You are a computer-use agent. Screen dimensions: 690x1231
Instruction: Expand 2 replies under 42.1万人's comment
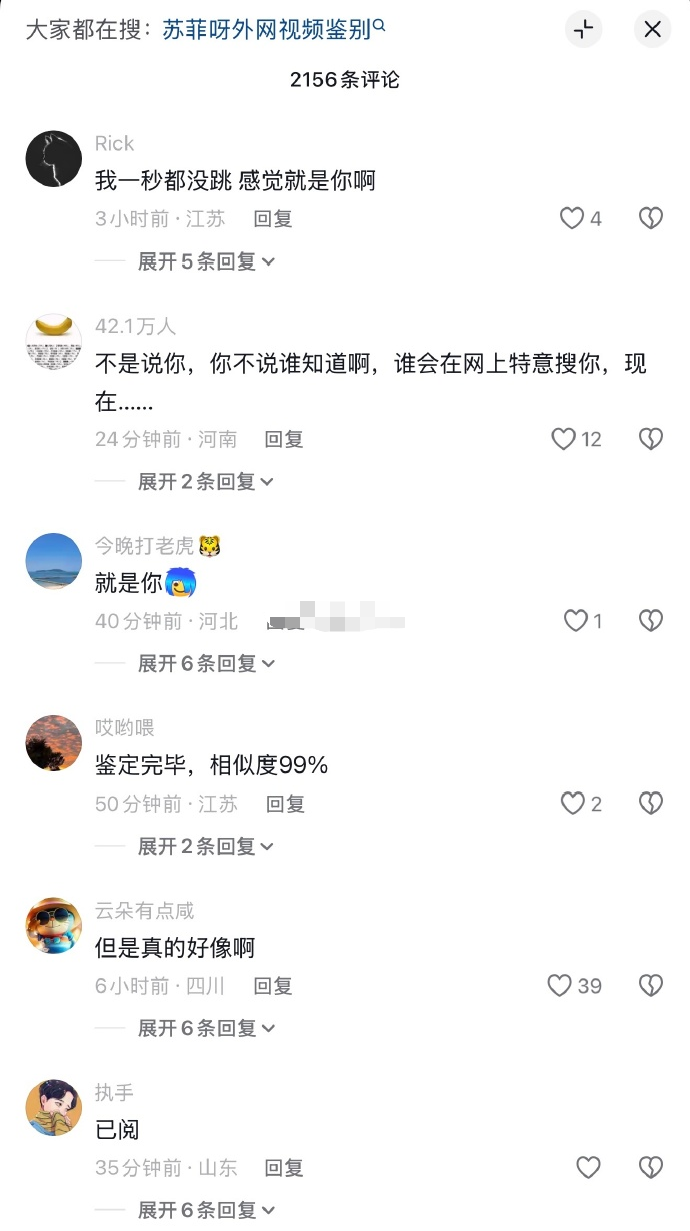coord(206,482)
